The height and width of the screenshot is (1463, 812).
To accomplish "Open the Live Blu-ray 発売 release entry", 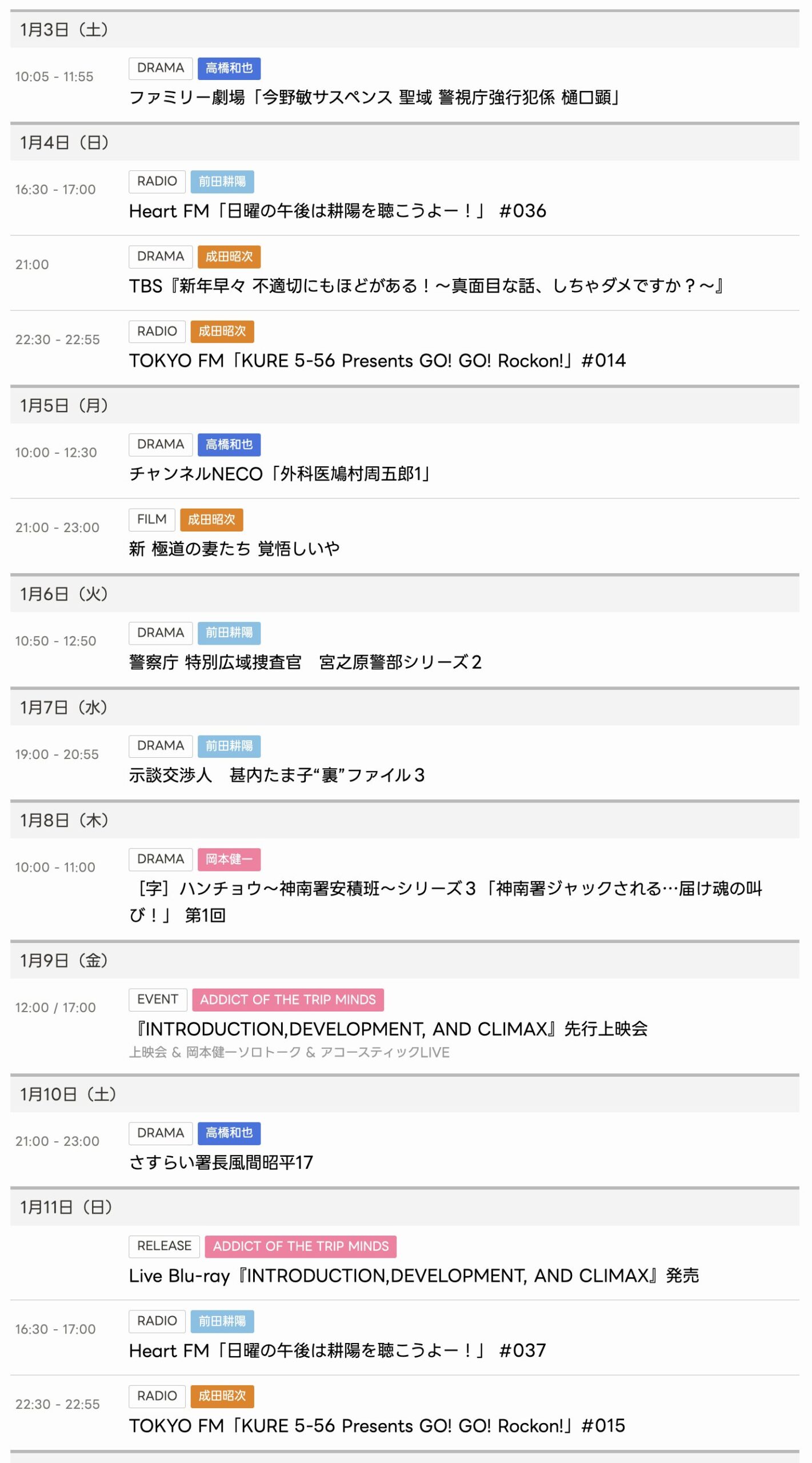I will click(414, 1276).
